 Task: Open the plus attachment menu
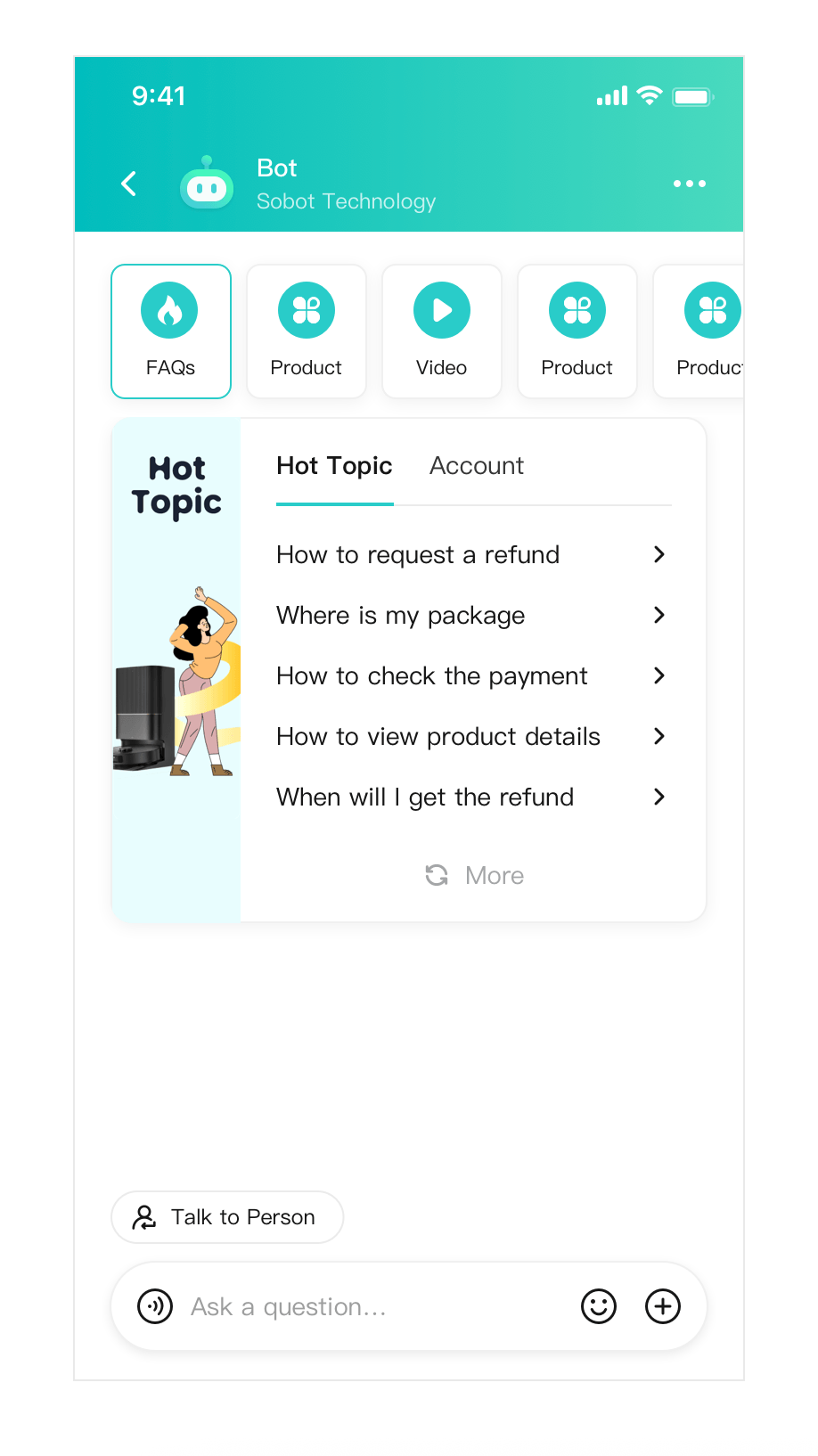coord(663,1307)
